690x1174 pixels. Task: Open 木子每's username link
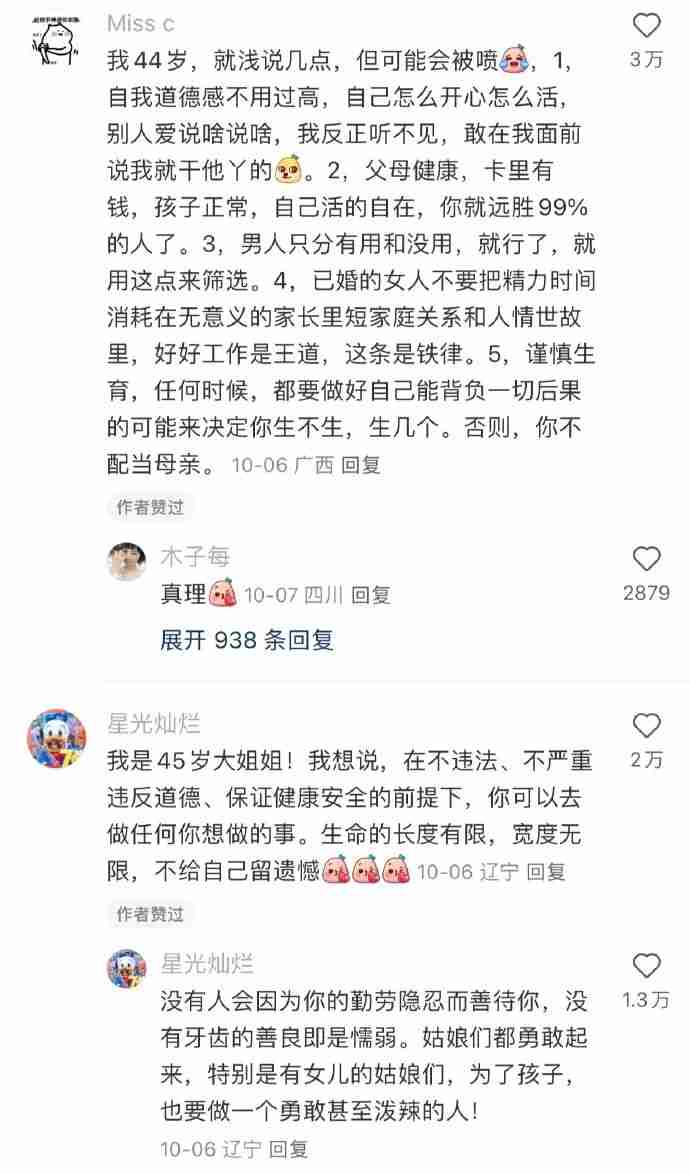point(195,556)
